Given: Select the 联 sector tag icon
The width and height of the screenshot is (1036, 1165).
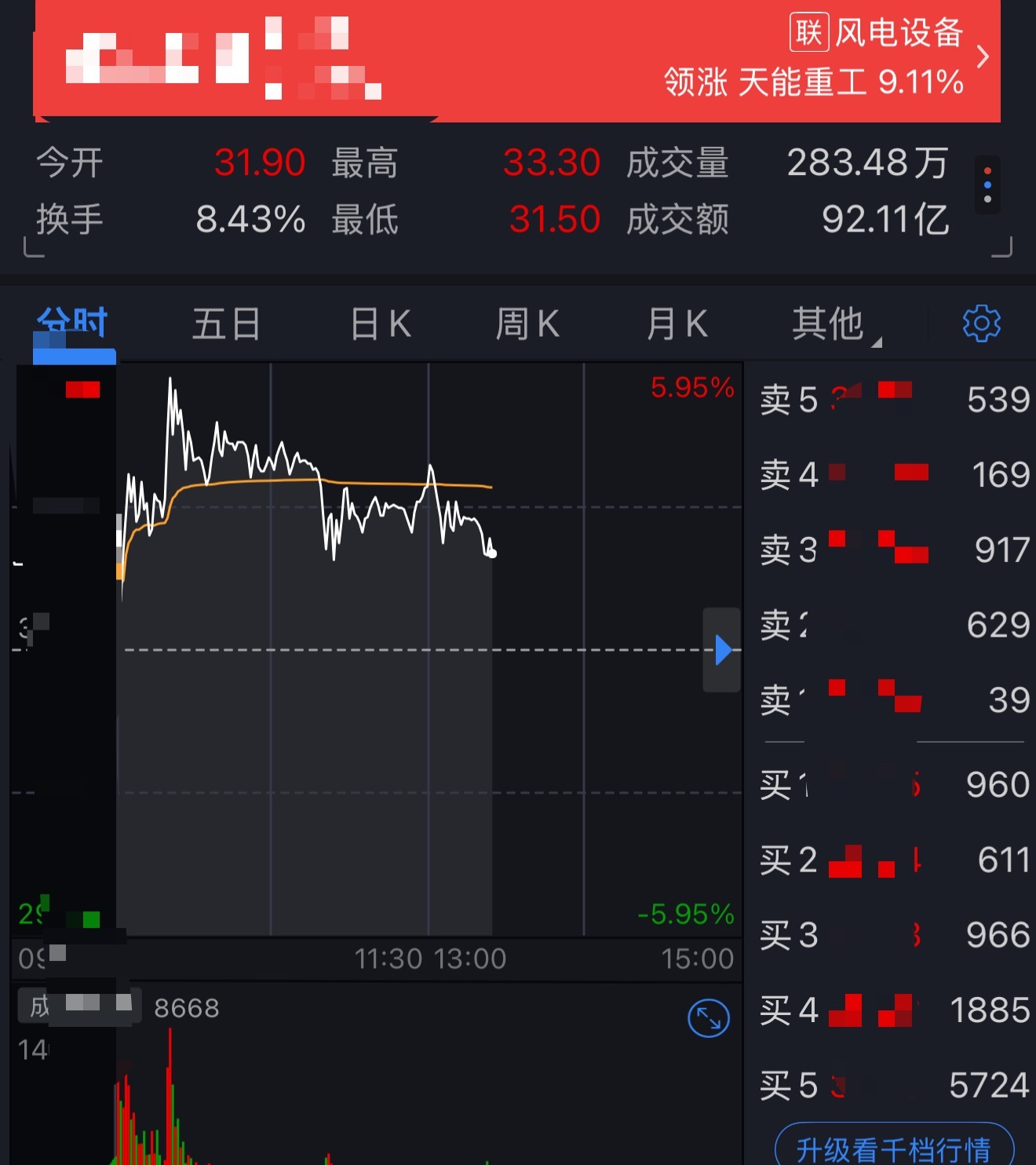Looking at the screenshot, I should point(802,35).
